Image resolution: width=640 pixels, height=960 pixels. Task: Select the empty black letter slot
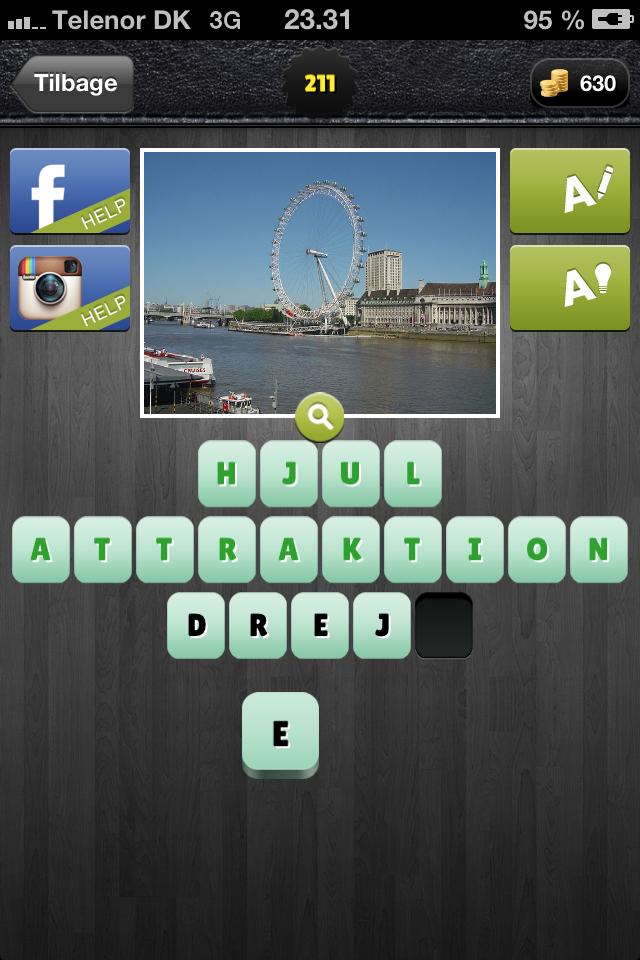click(x=444, y=625)
